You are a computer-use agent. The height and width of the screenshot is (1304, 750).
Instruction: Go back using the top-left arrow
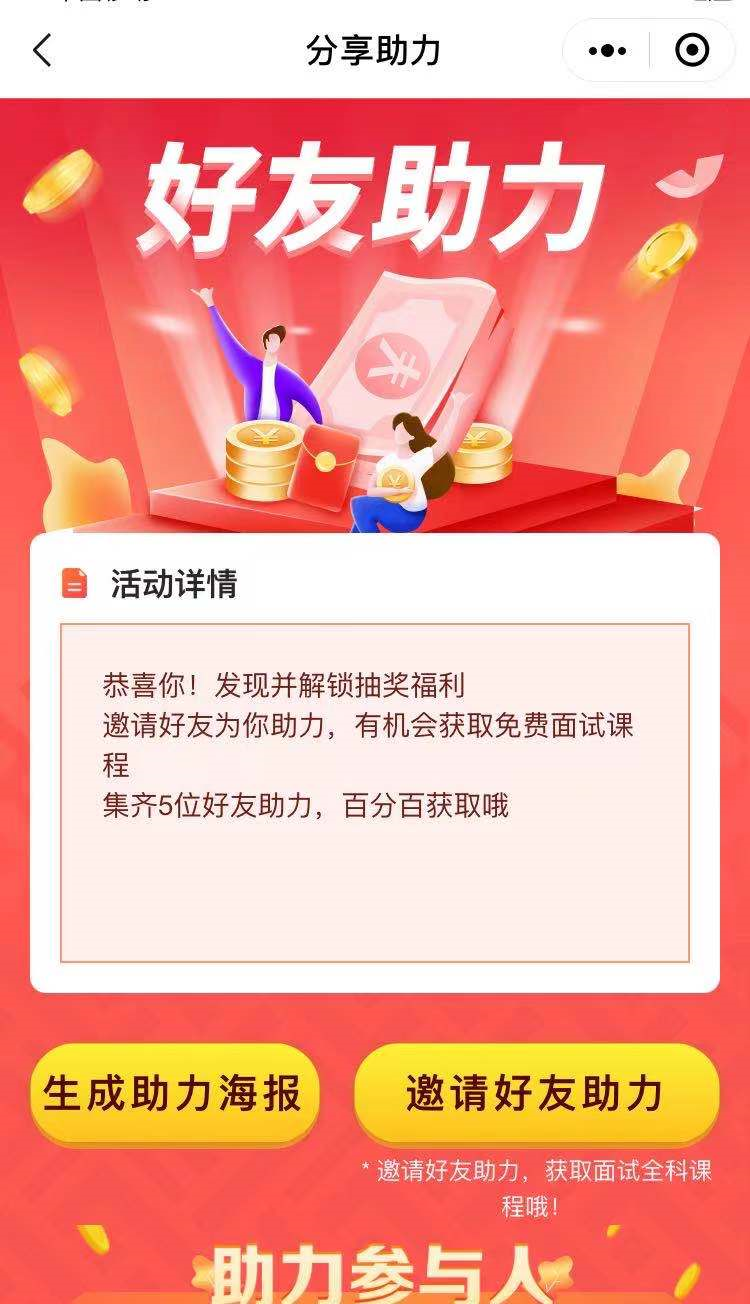point(42,50)
